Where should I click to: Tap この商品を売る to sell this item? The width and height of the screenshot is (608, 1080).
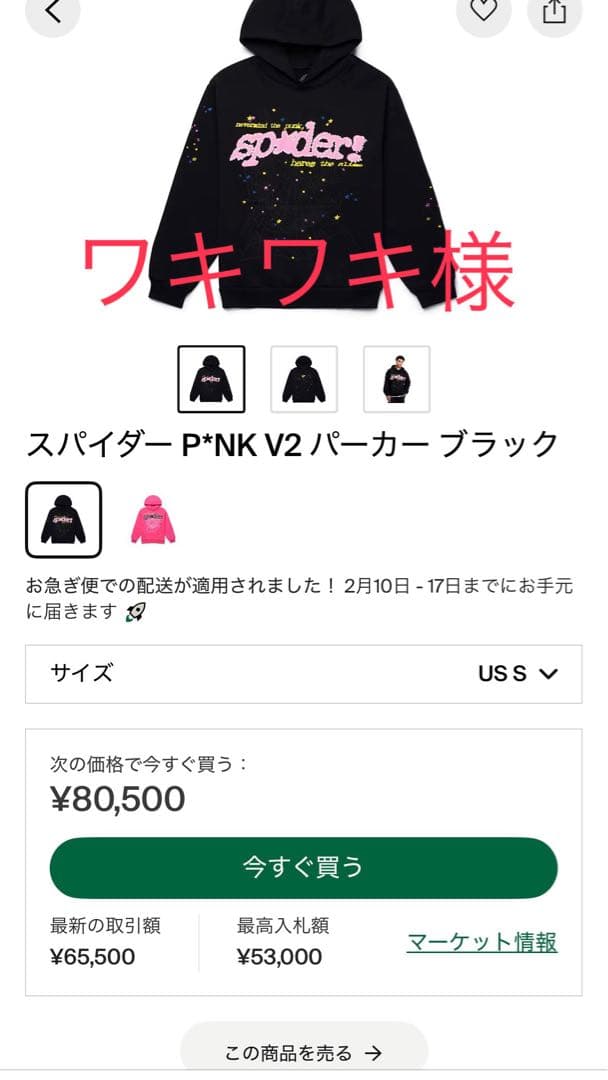click(303, 1052)
